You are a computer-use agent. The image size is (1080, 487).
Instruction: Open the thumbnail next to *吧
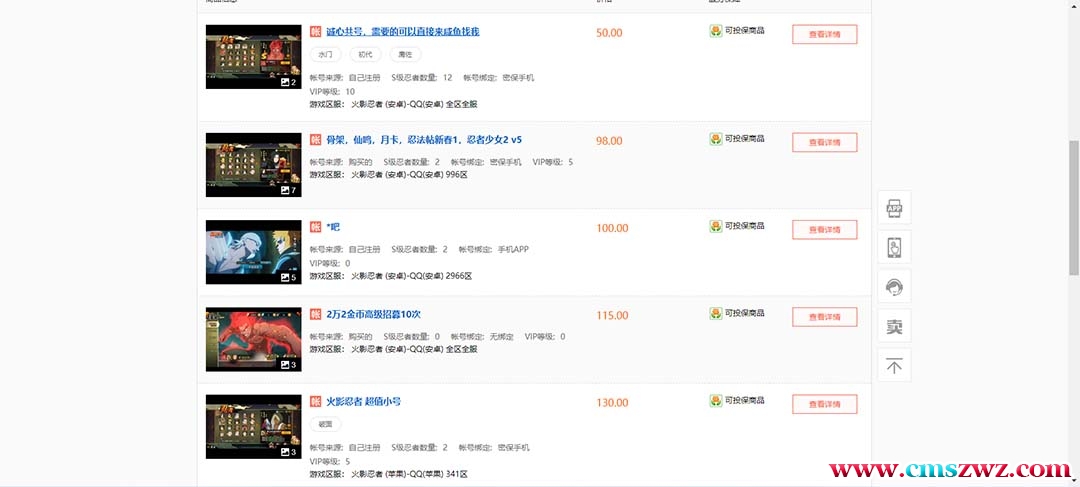(253, 251)
